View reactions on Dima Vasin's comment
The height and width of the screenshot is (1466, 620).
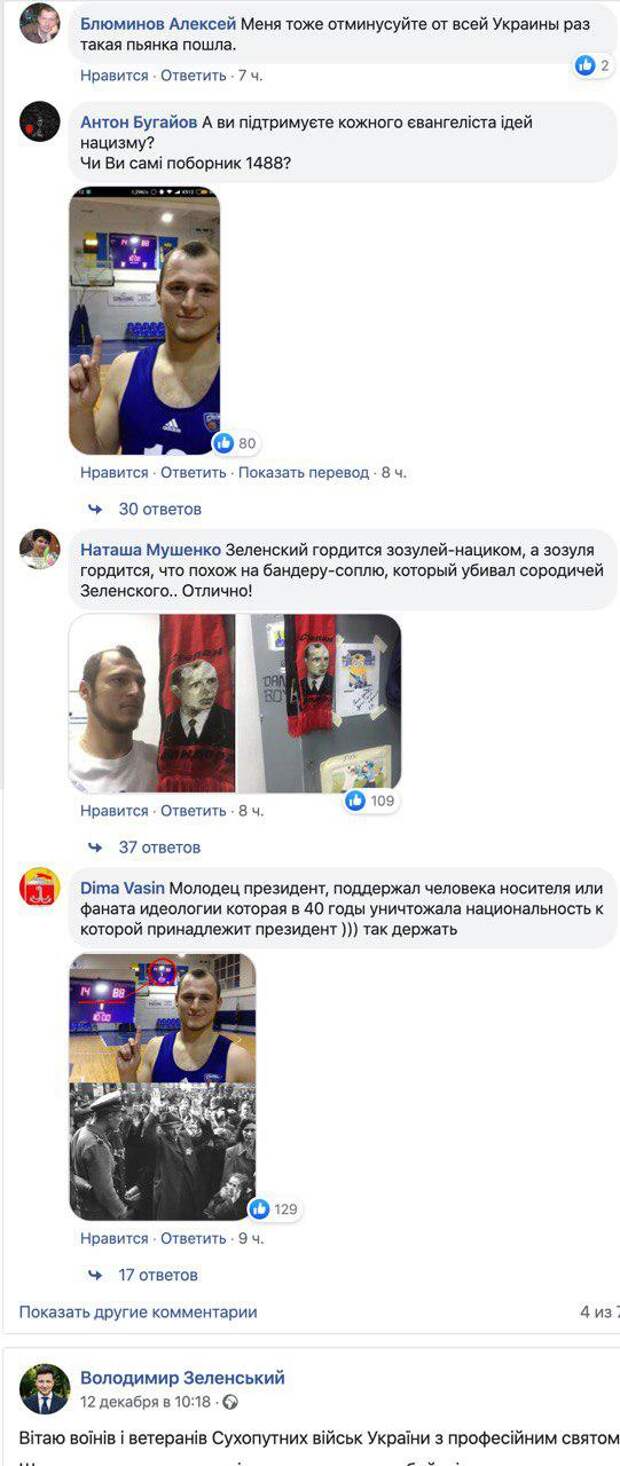pos(273,1209)
